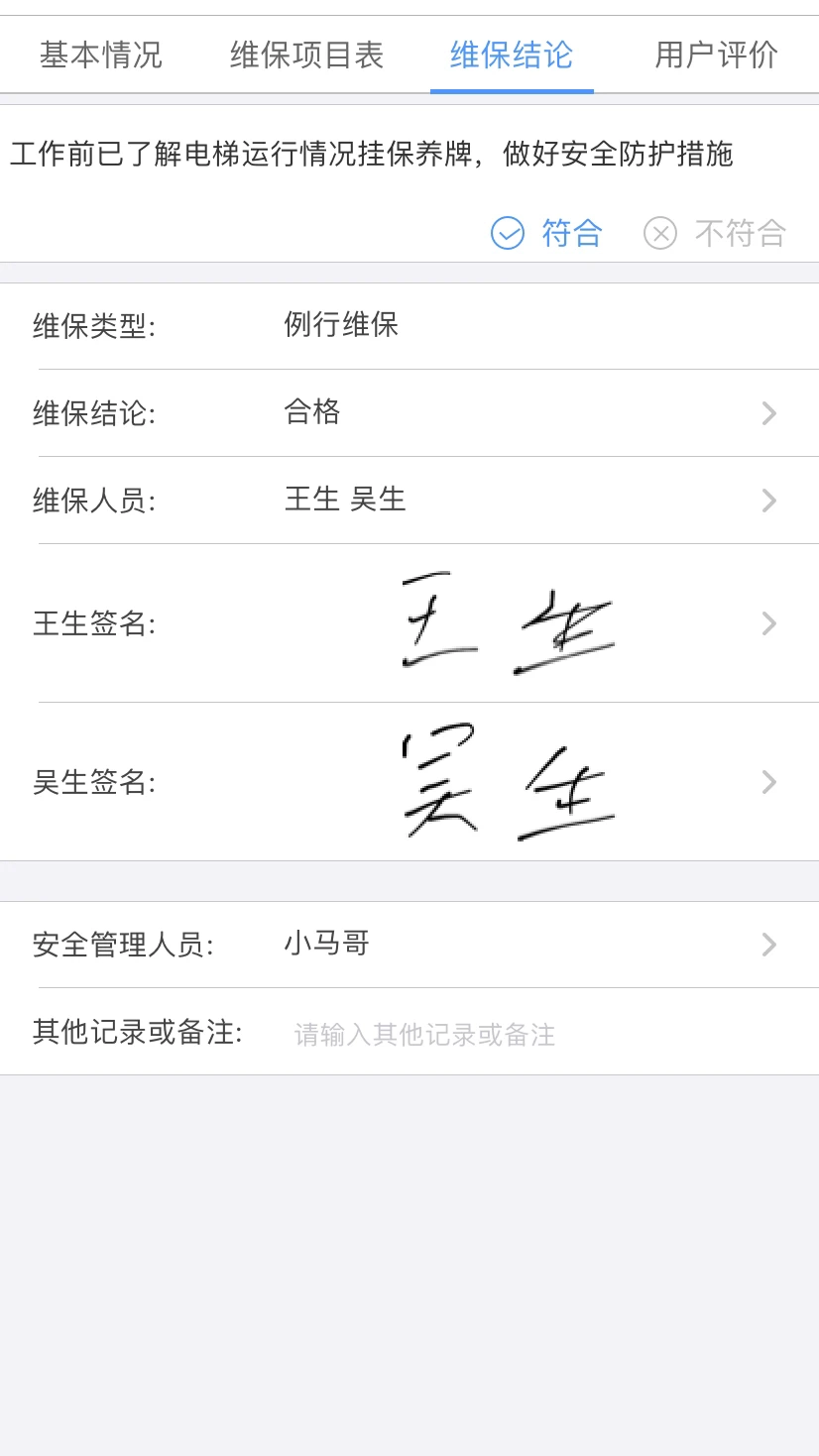The image size is (819, 1456).
Task: Switch to the 基本情况 tab
Action: [100, 56]
